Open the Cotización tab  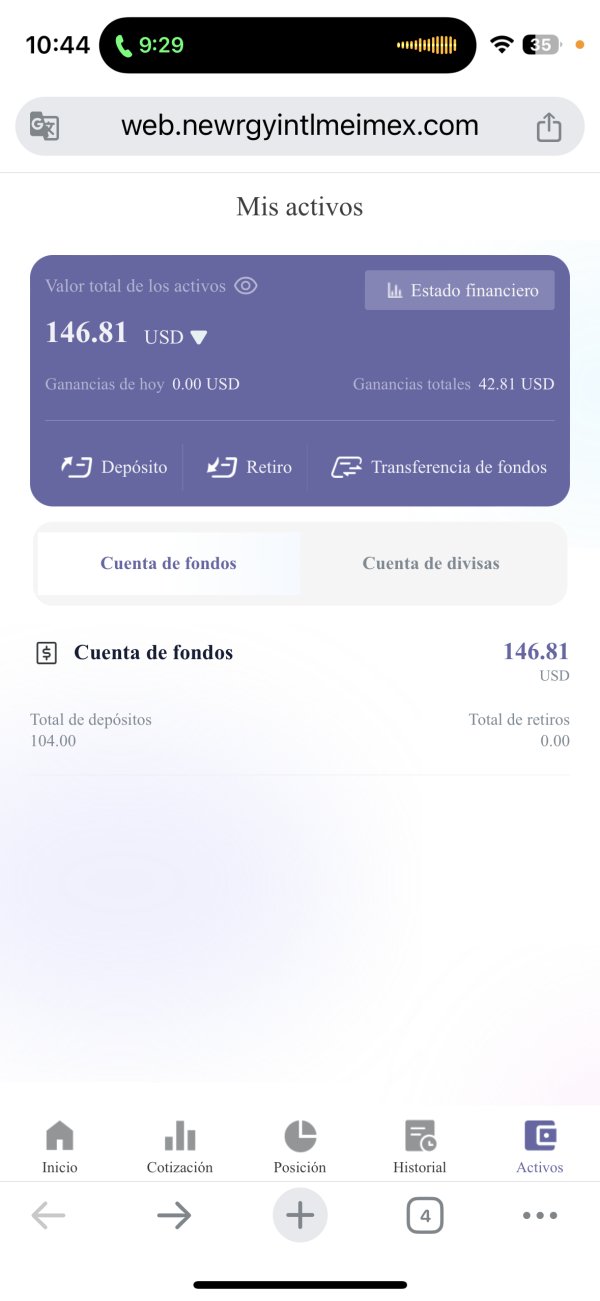point(180,1147)
